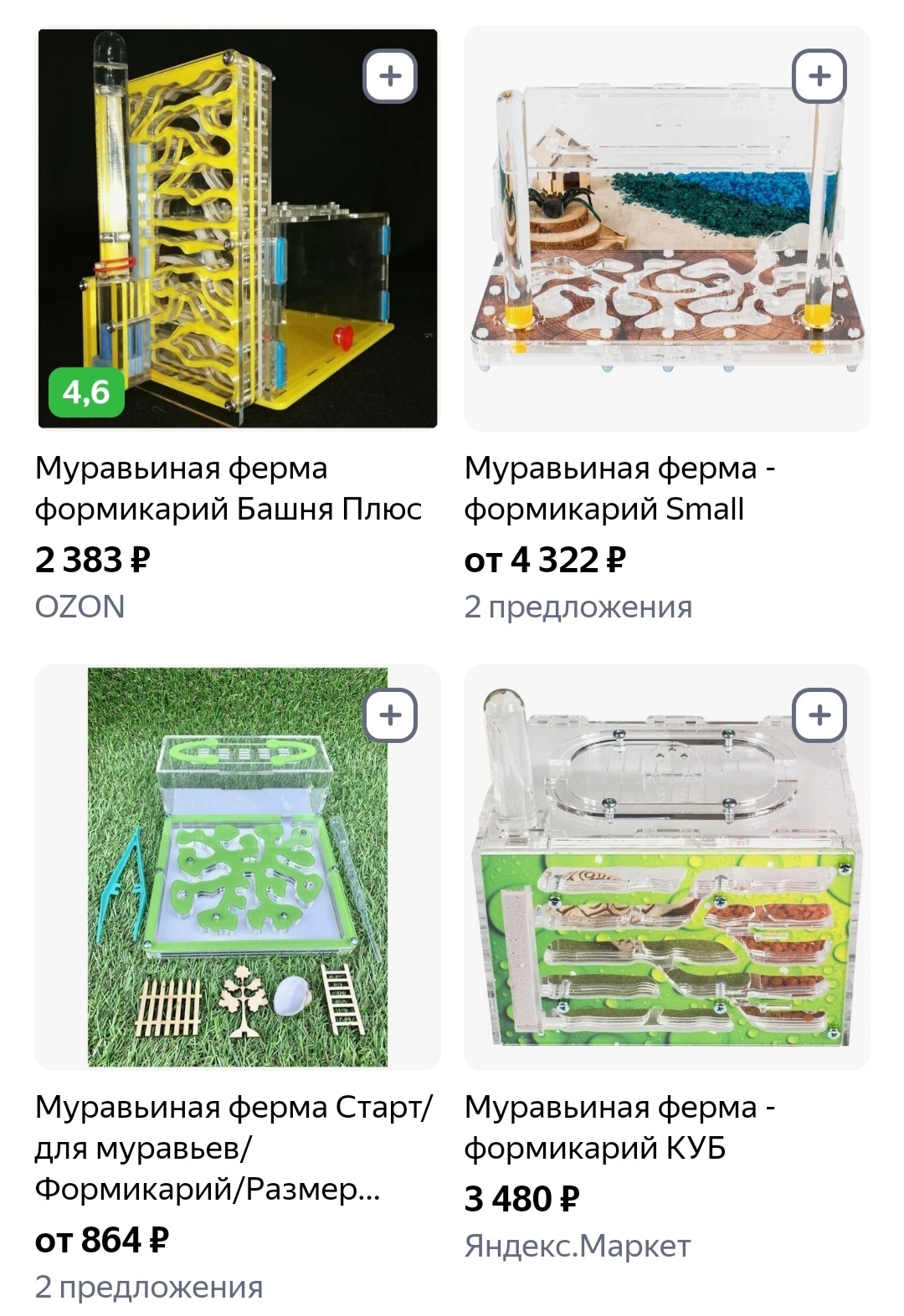The width and height of the screenshot is (904, 1316).
Task: Add Башня Плюс formicarium to favorites
Action: point(390,76)
